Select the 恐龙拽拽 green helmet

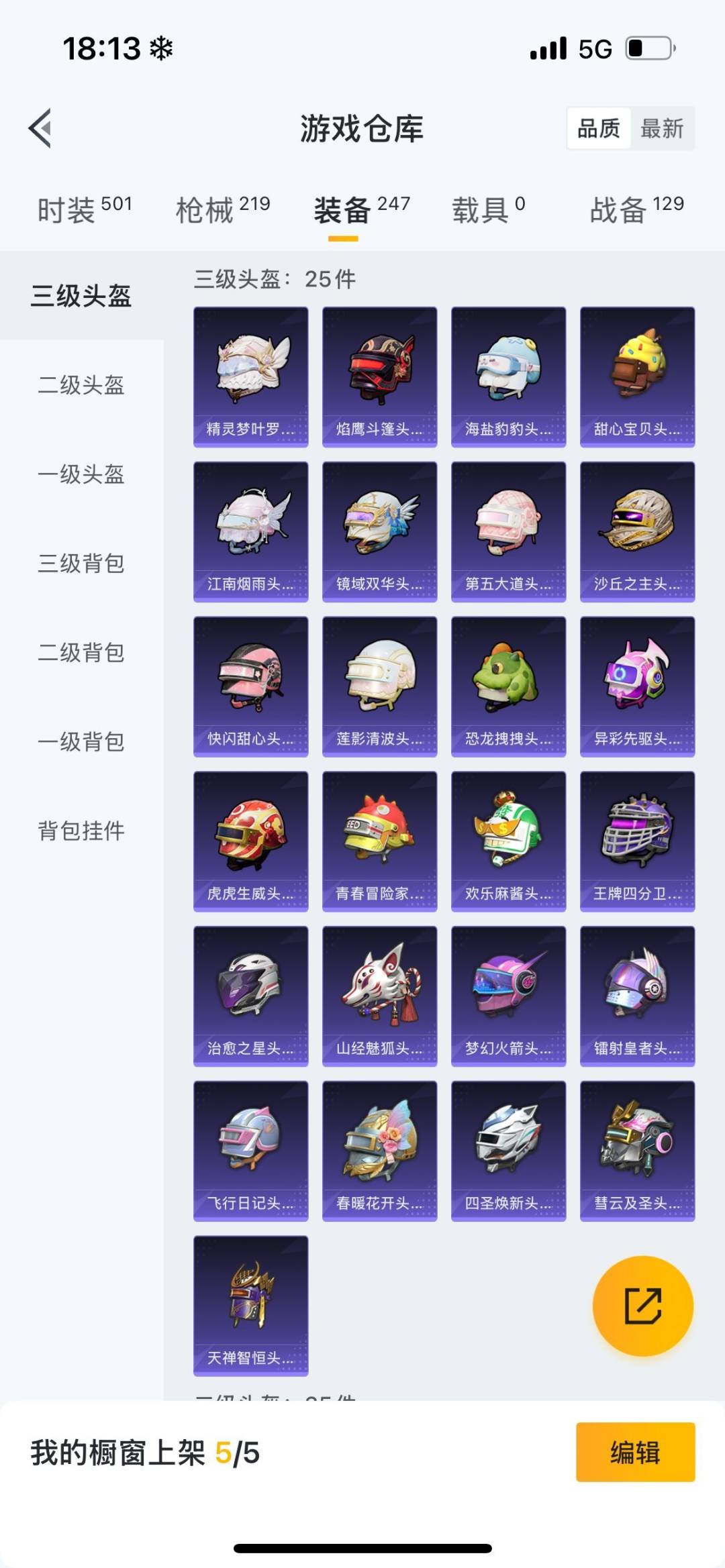click(x=507, y=684)
